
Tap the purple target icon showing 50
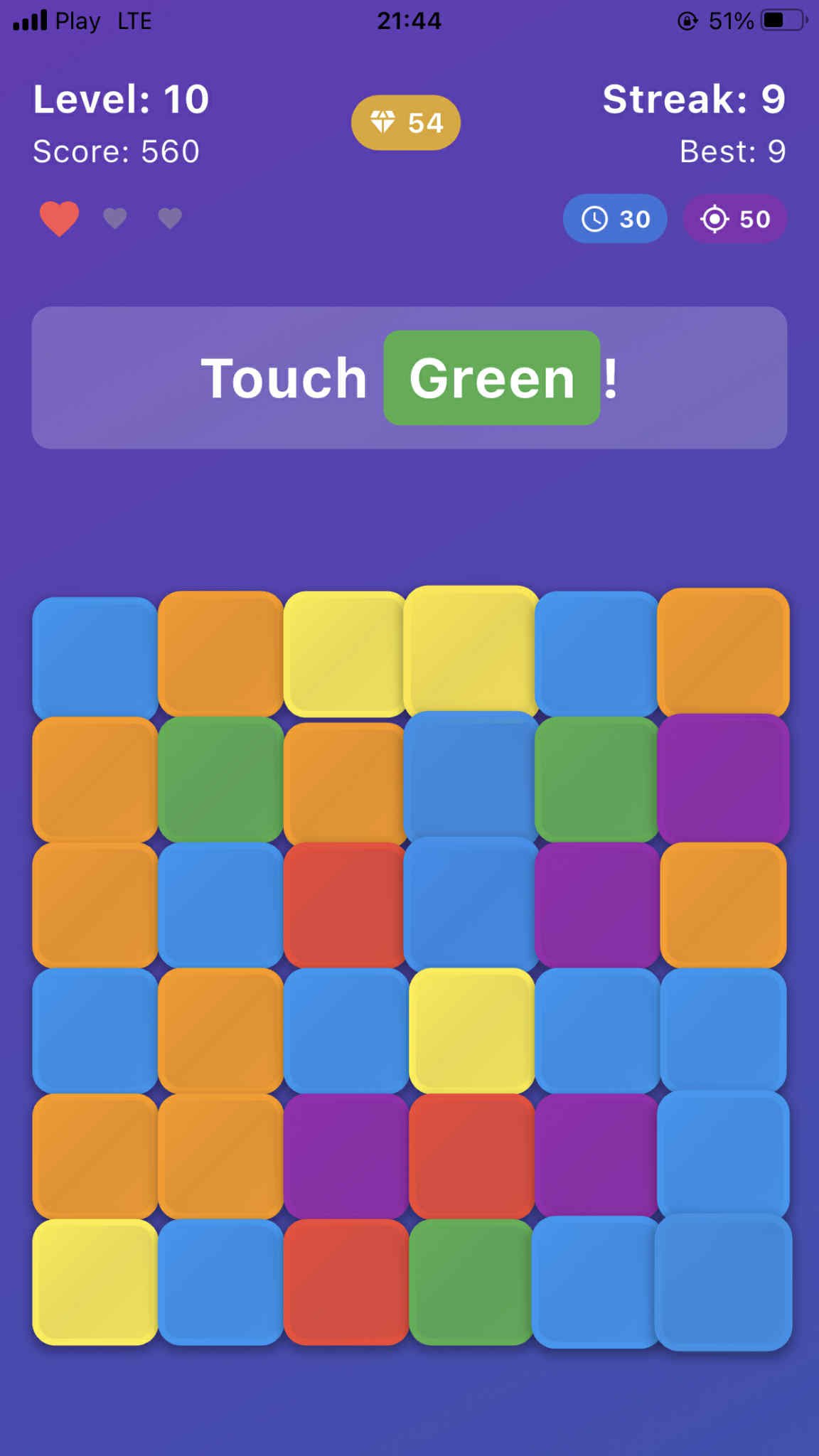coord(734,219)
